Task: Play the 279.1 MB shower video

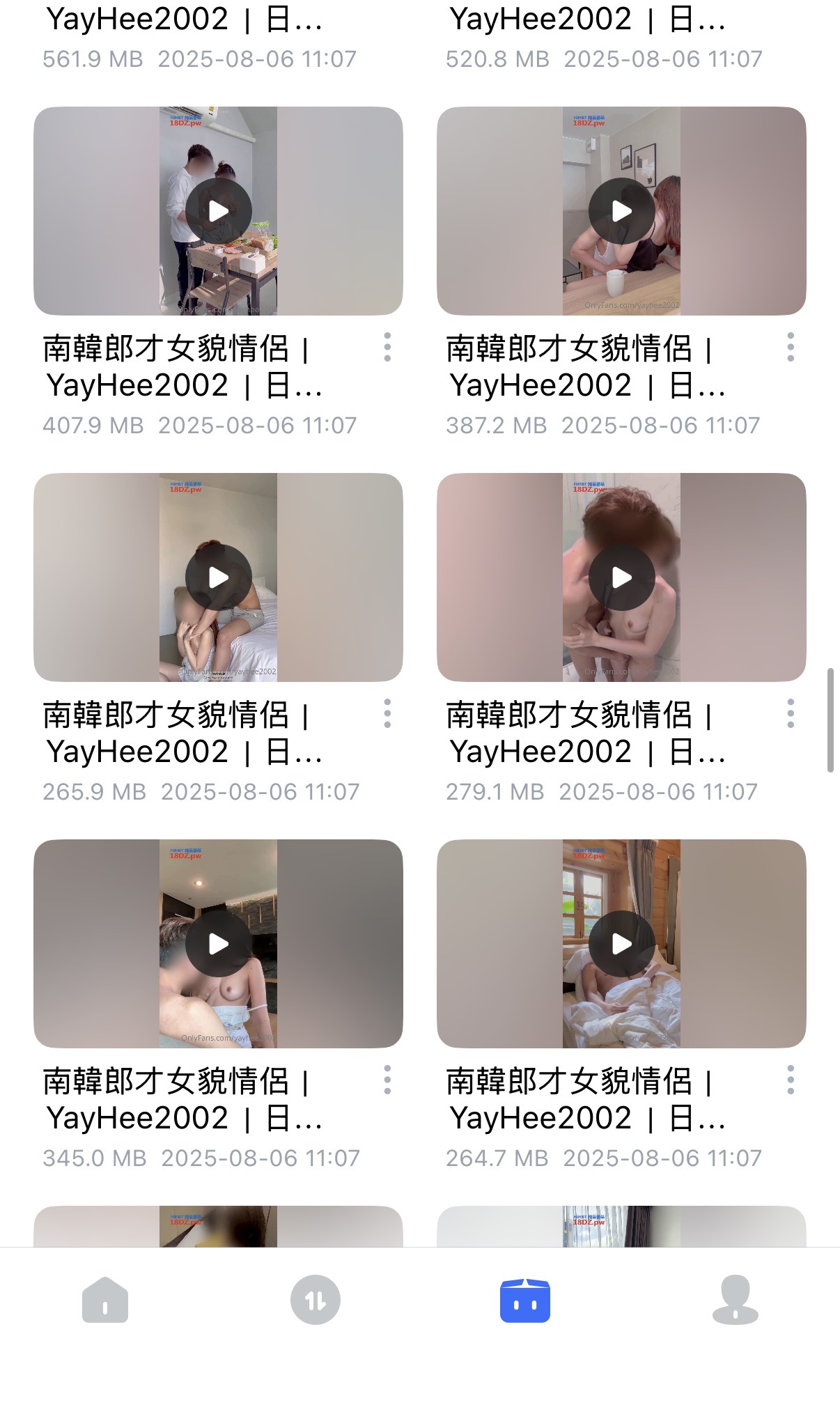Action: 620,577
